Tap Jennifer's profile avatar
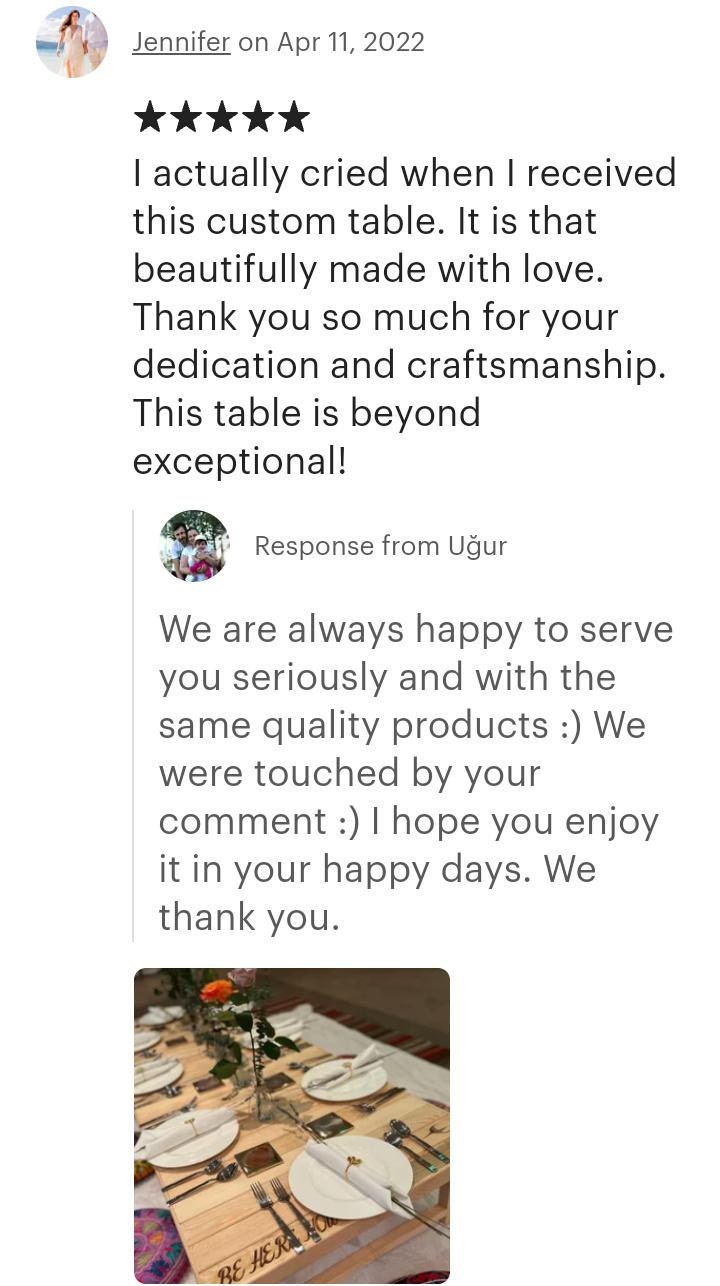This screenshot has width=720, height=1286. tap(71, 42)
